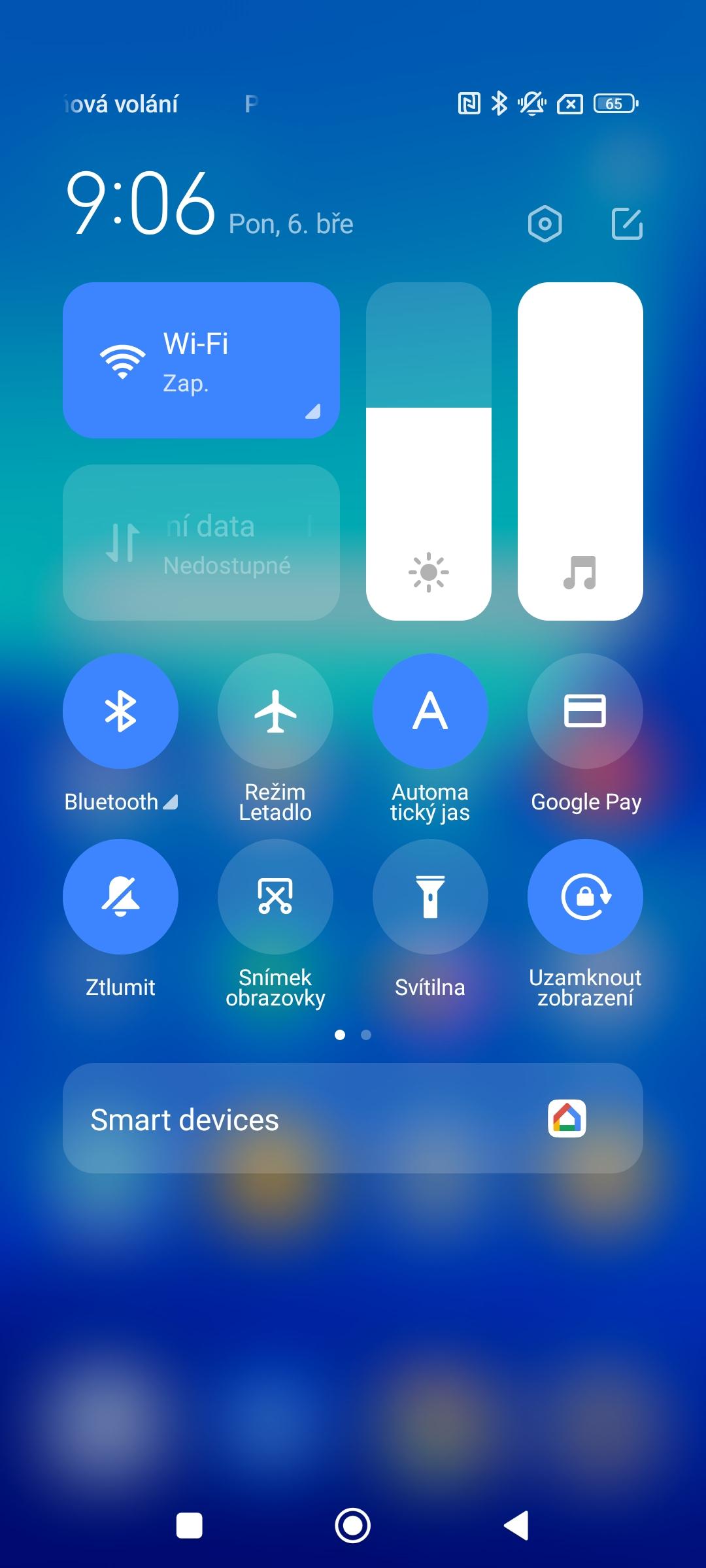The width and height of the screenshot is (706, 1568).
Task: Open Google Pay tile
Action: click(x=585, y=711)
